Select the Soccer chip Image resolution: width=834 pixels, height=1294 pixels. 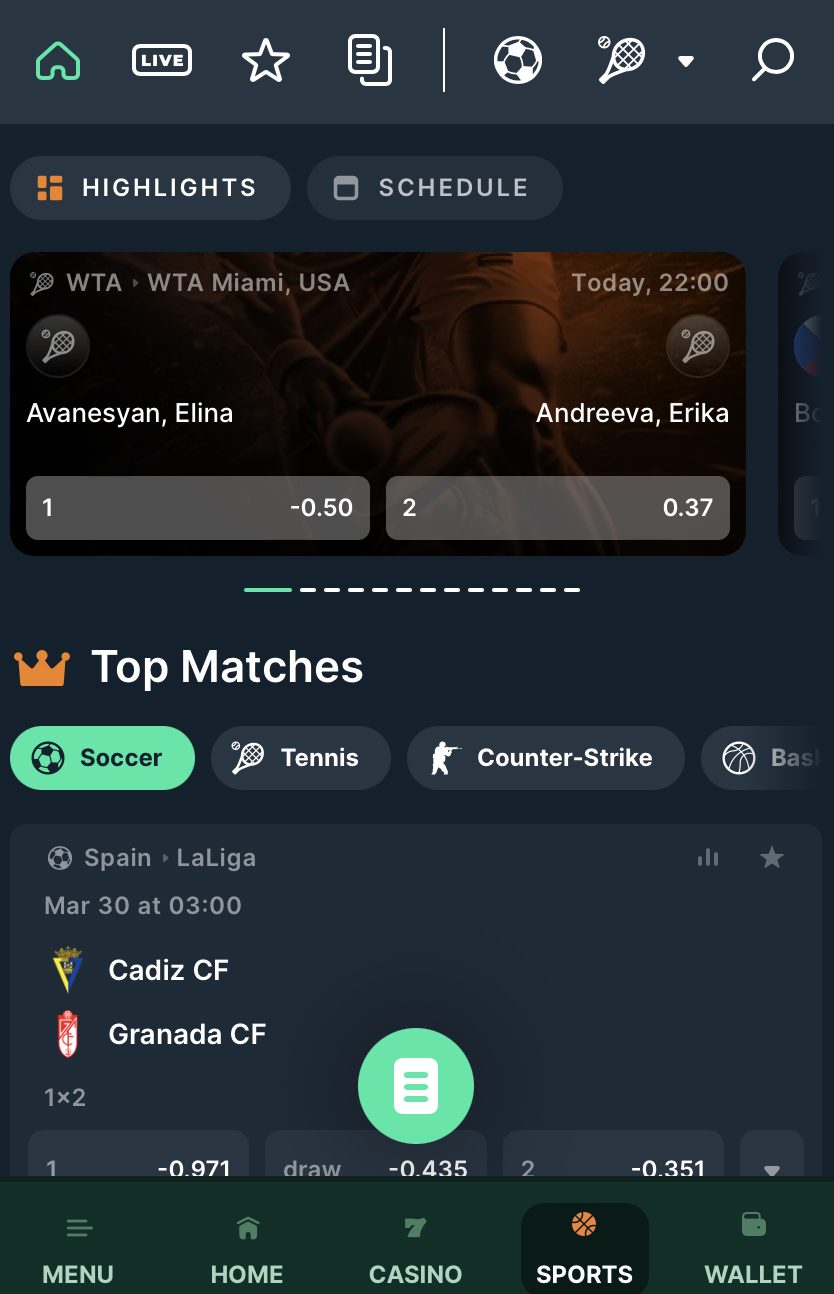(102, 758)
